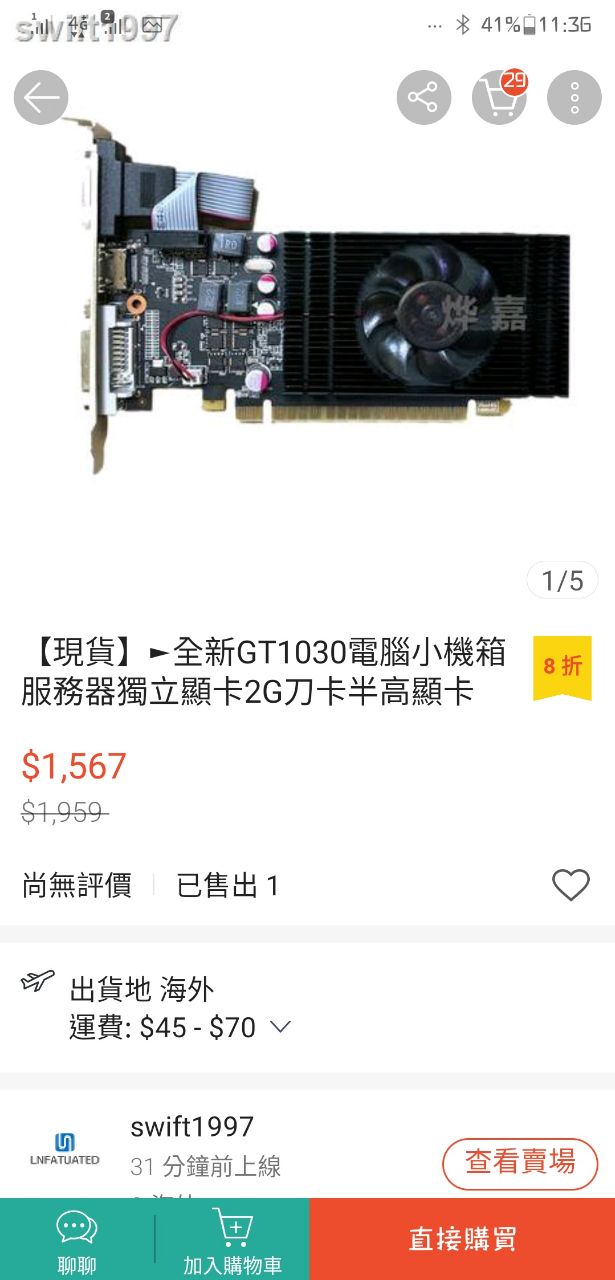The image size is (615, 1280).
Task: Open 聊聊 chat with the seller
Action: pyautogui.click(x=77, y=1239)
